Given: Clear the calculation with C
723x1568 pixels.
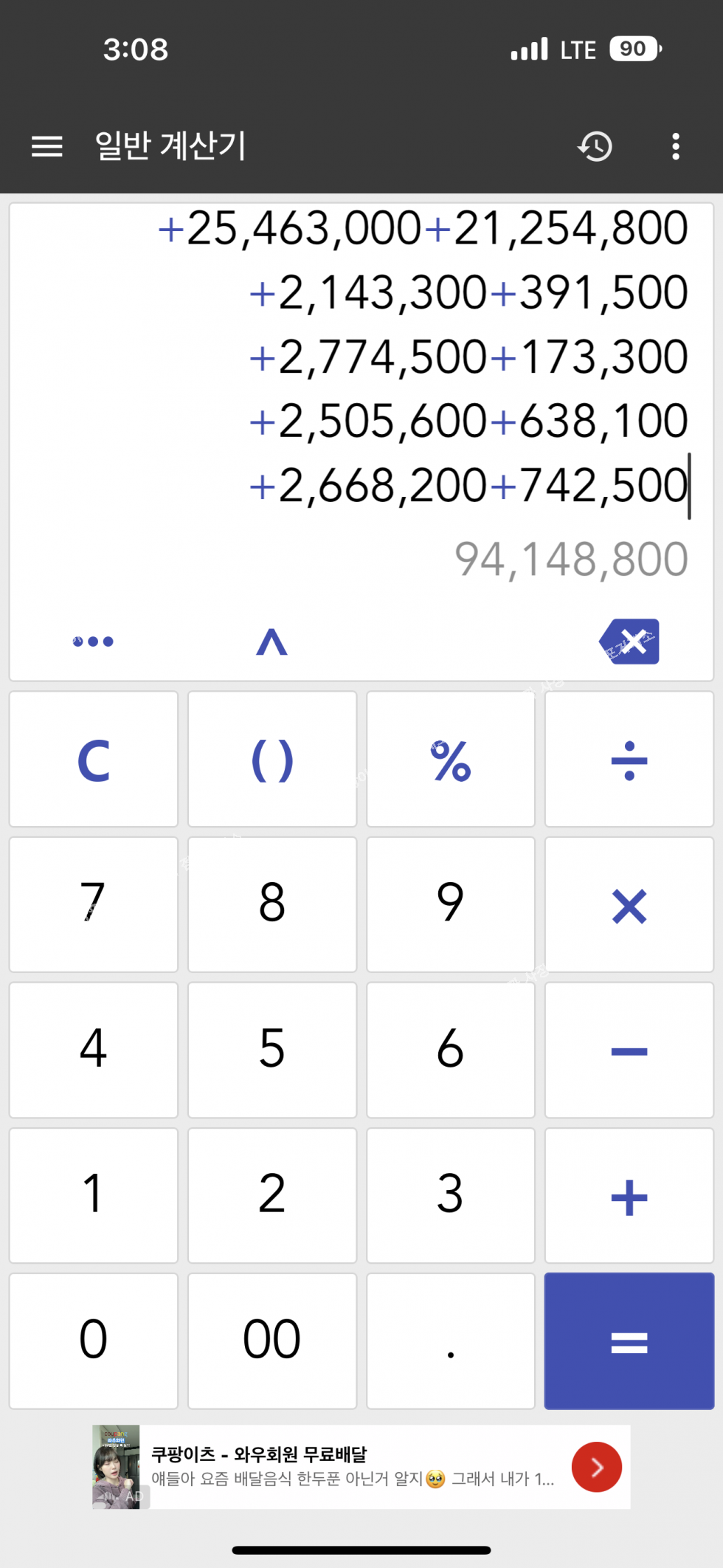Looking at the screenshot, I should (94, 760).
